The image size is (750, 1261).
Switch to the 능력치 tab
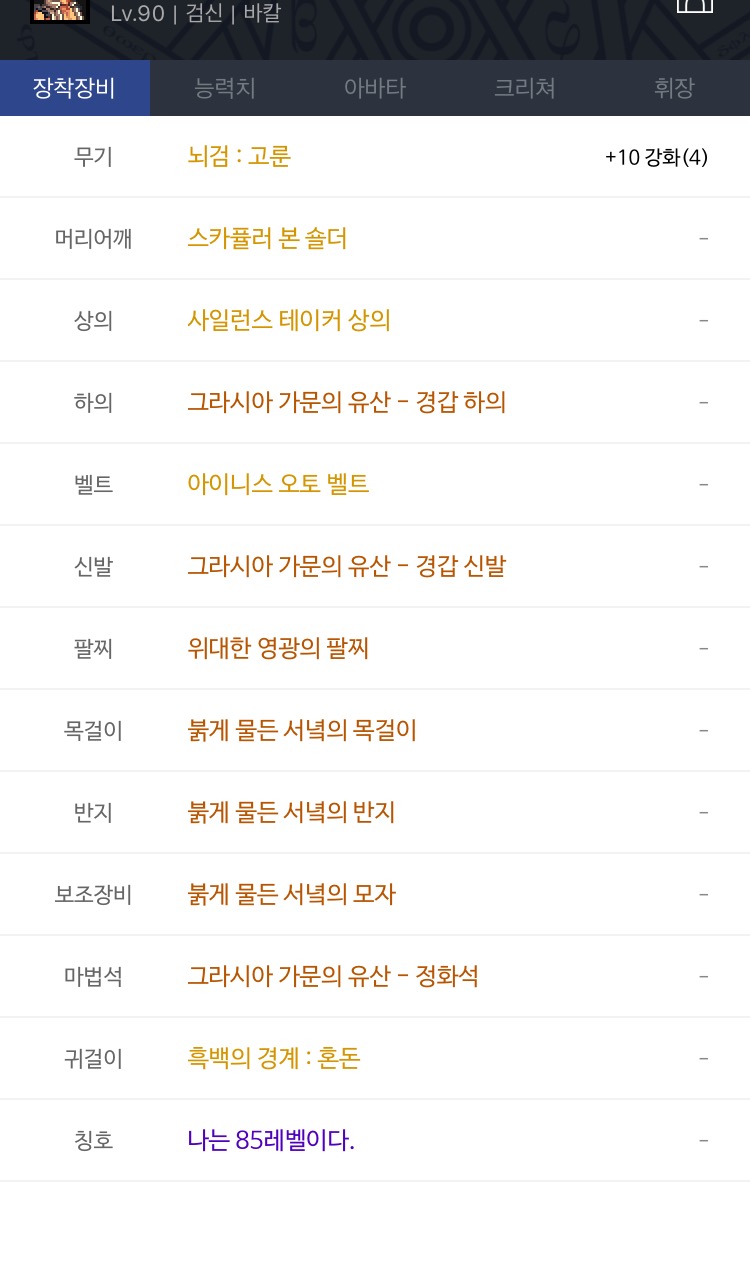click(225, 88)
